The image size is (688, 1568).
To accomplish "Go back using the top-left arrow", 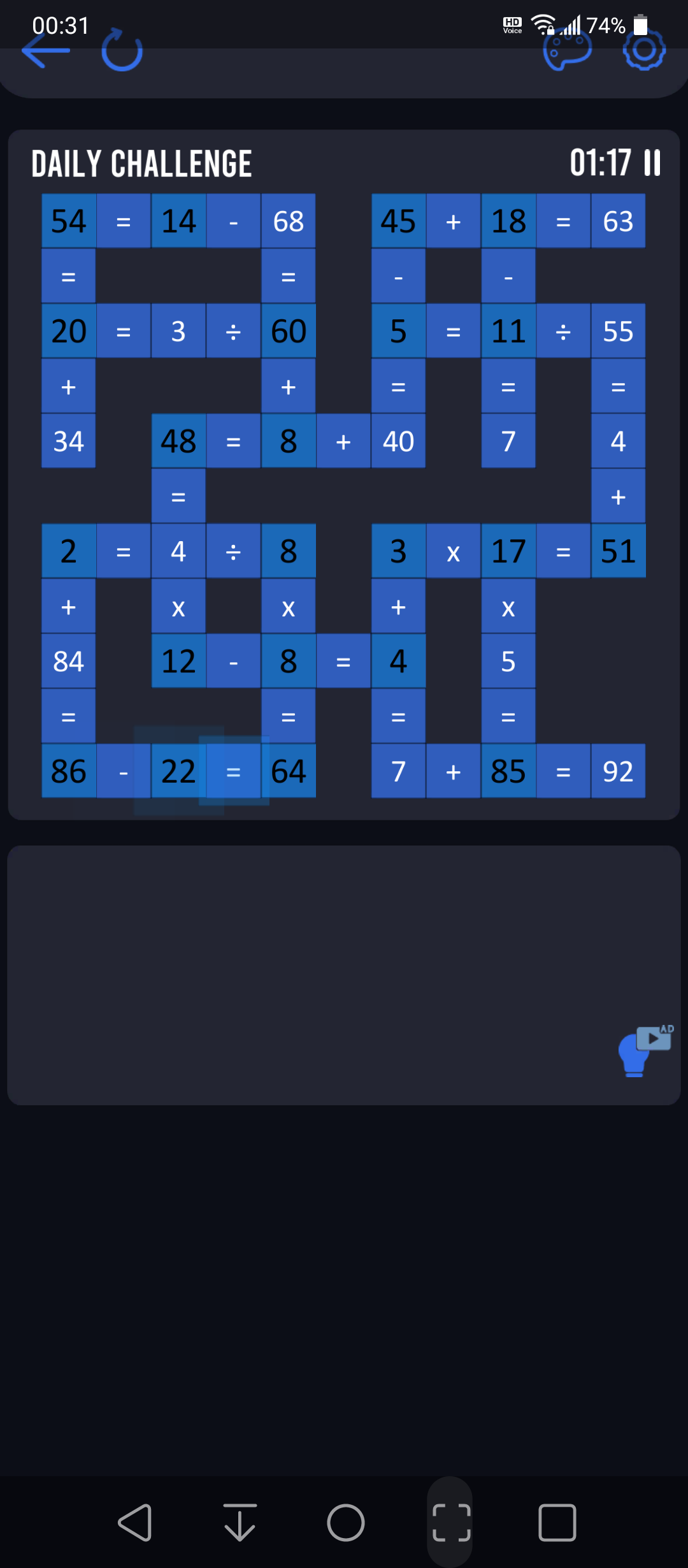I will [x=45, y=50].
